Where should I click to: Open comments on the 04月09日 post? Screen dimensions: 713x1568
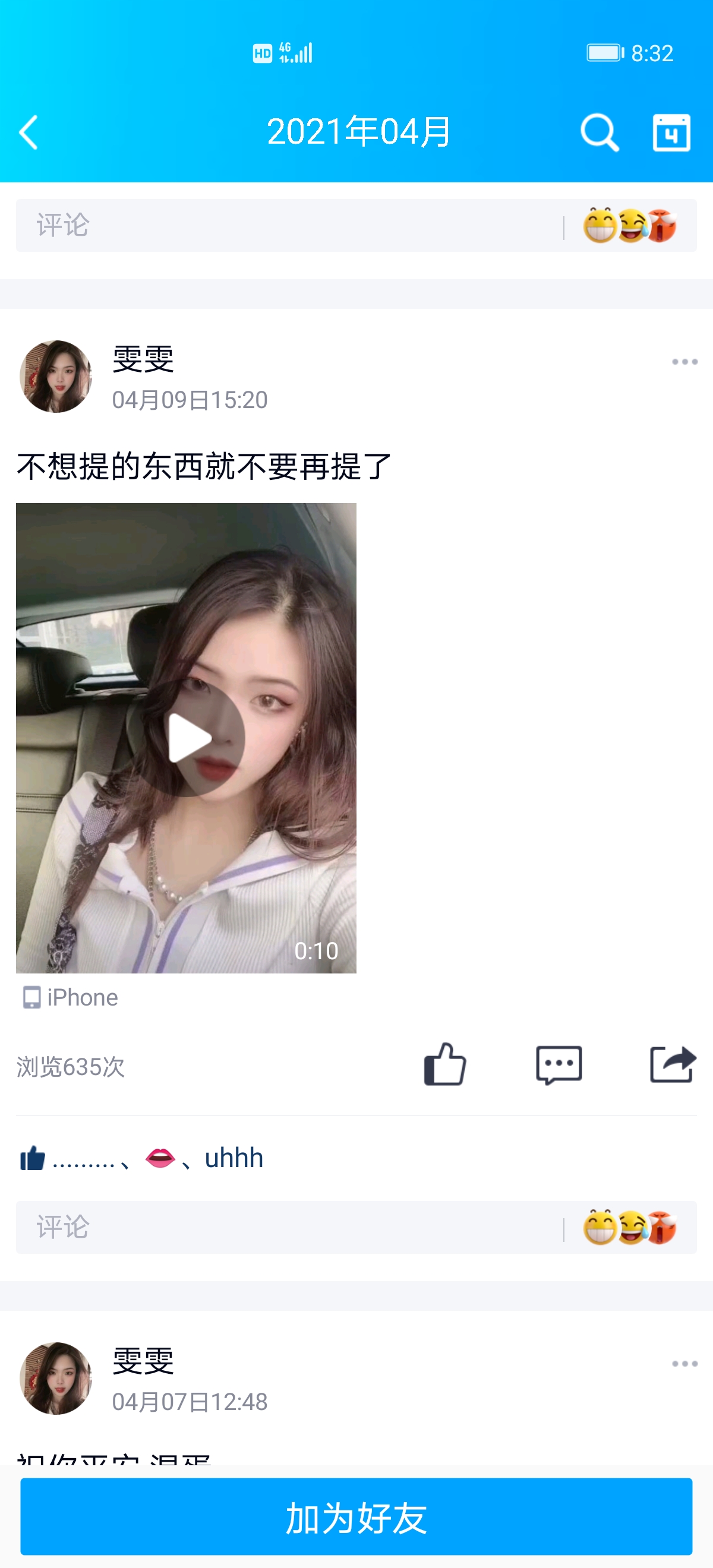pos(559,1064)
